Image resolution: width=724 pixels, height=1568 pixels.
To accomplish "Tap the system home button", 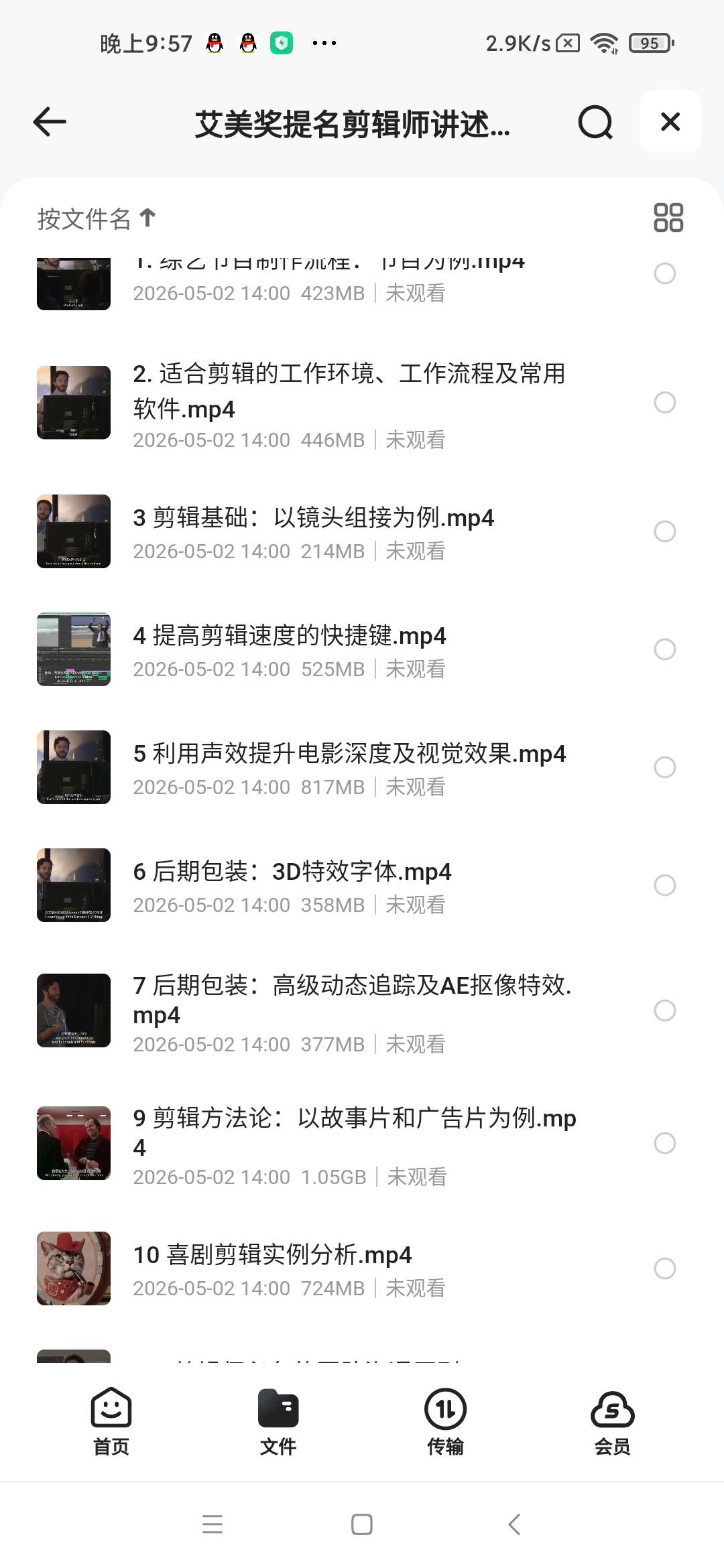I will coord(362,1524).
